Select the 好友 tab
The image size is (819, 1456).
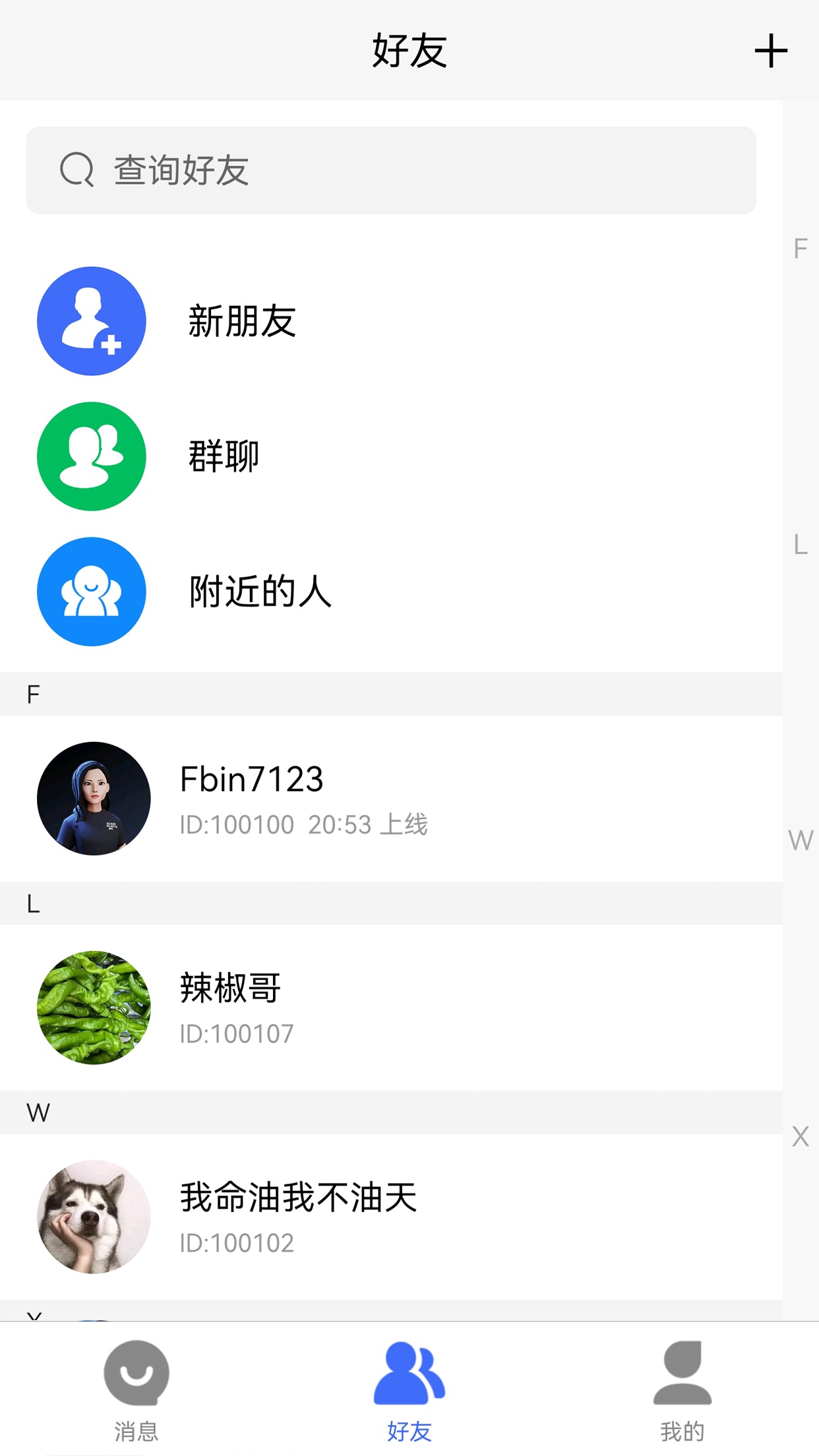(x=409, y=1389)
